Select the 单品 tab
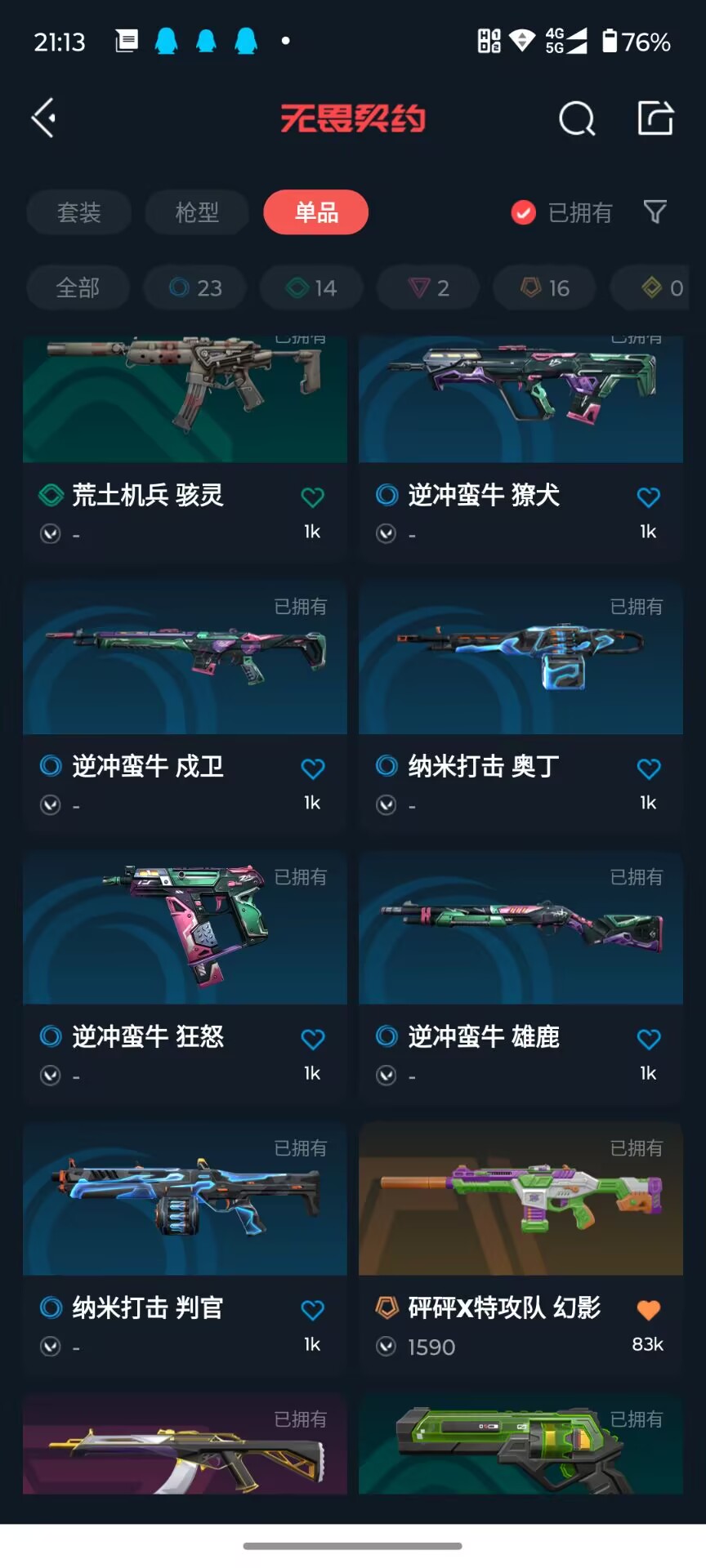706x1568 pixels. pyautogui.click(x=316, y=212)
